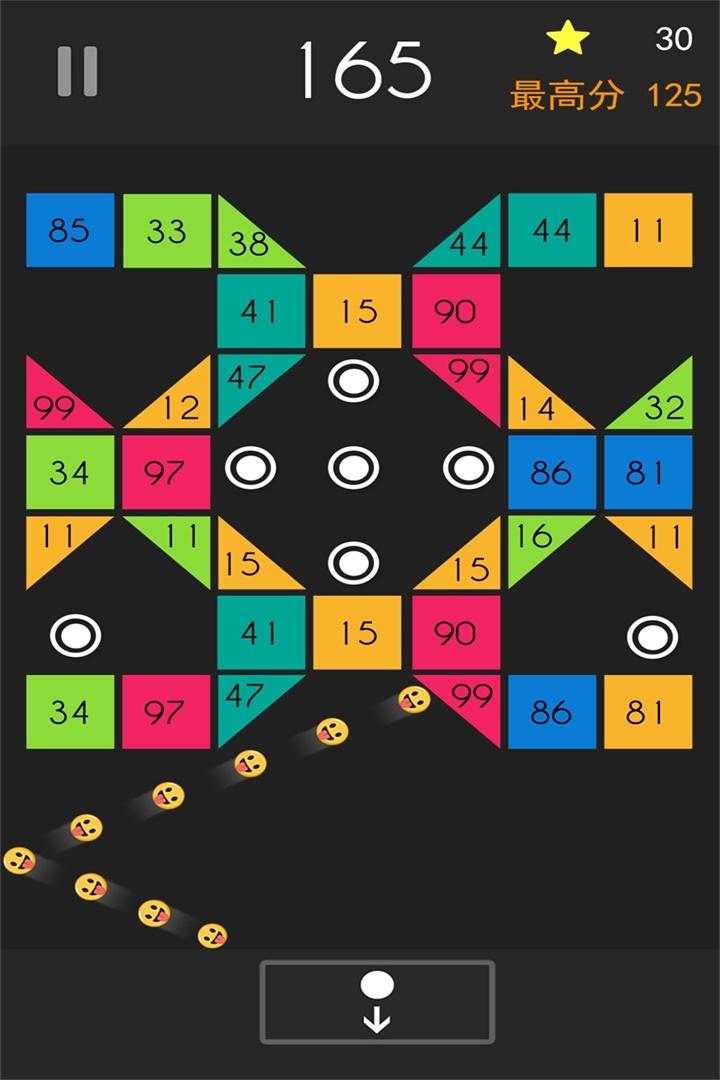
Task: Select the blue brick numbered 85
Action: point(67,231)
